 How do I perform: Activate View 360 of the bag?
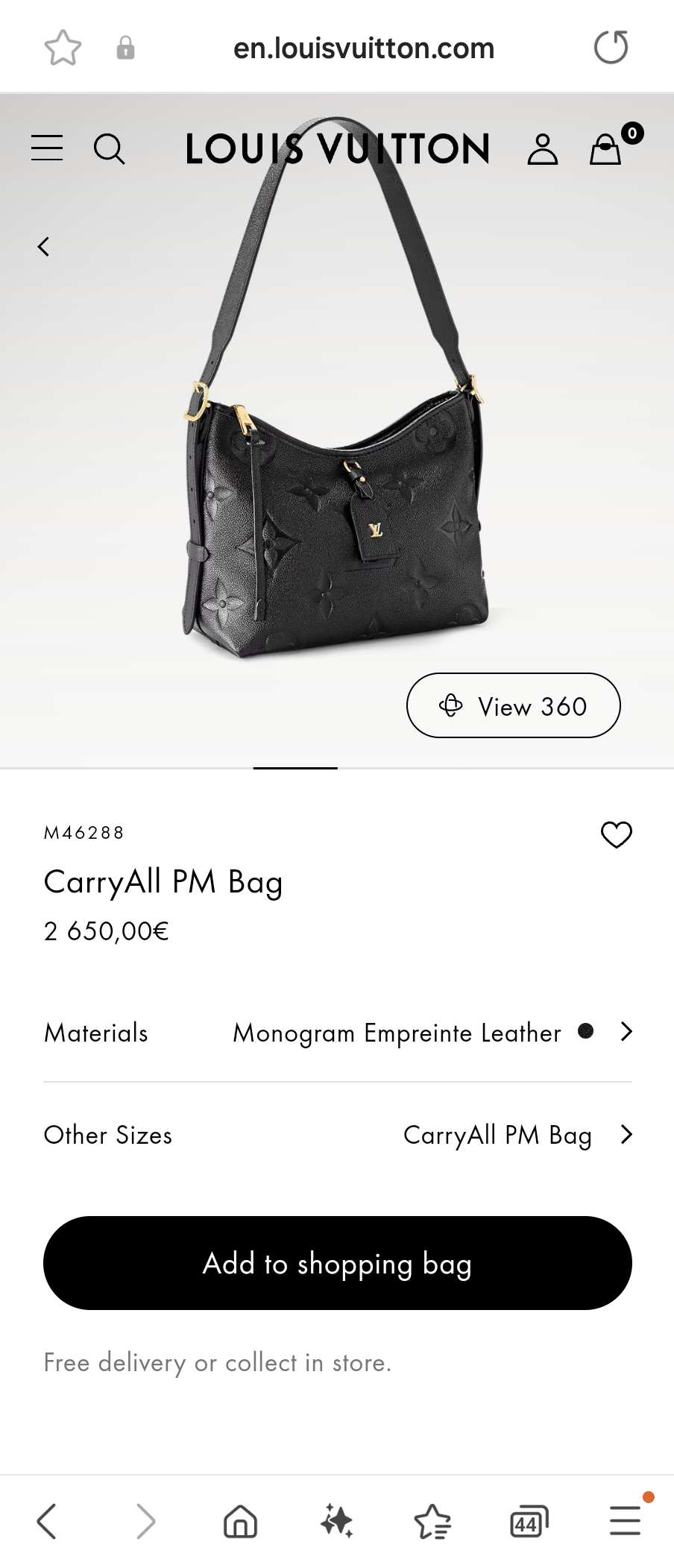tap(513, 705)
